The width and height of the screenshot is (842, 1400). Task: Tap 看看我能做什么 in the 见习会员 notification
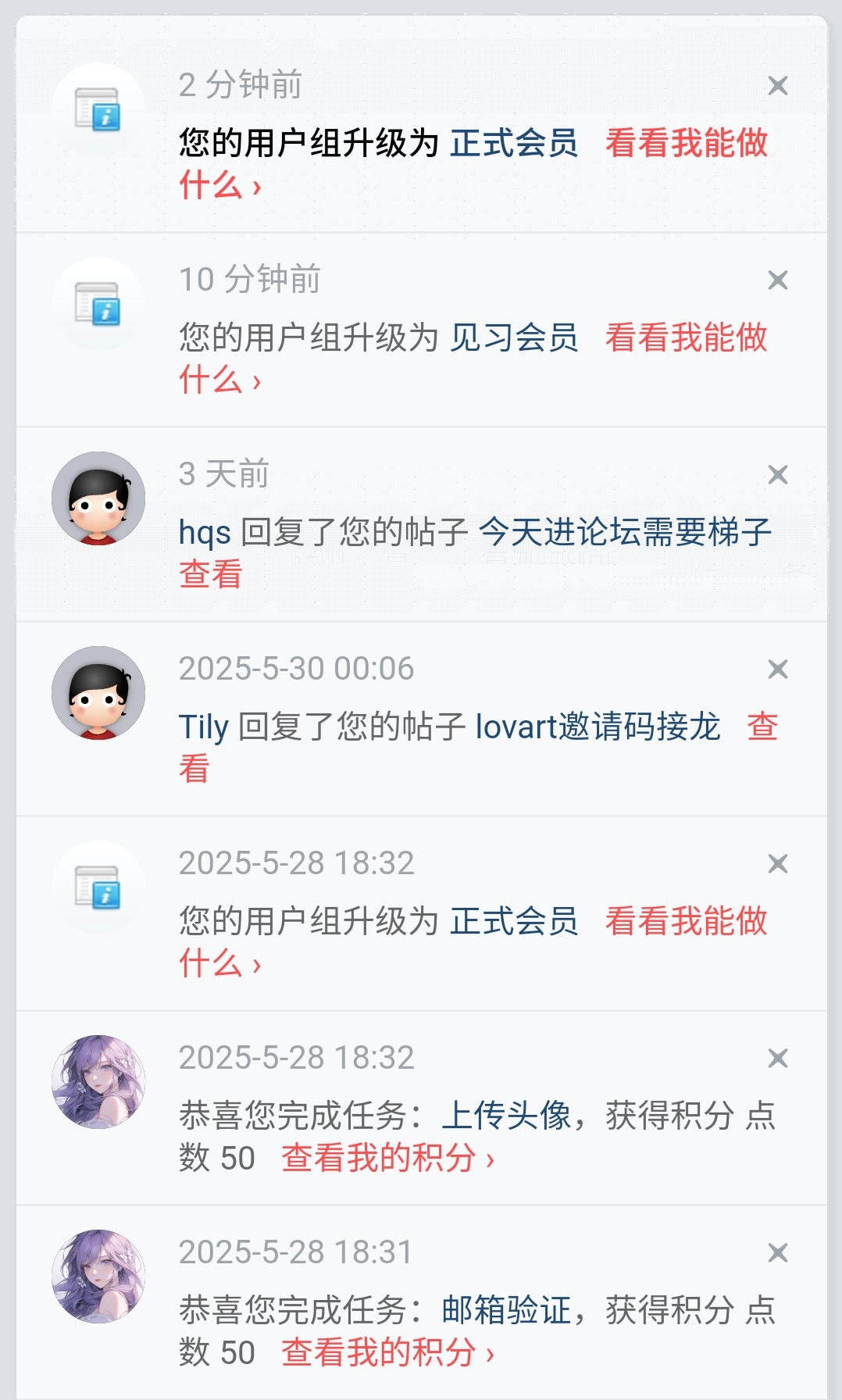click(x=686, y=338)
